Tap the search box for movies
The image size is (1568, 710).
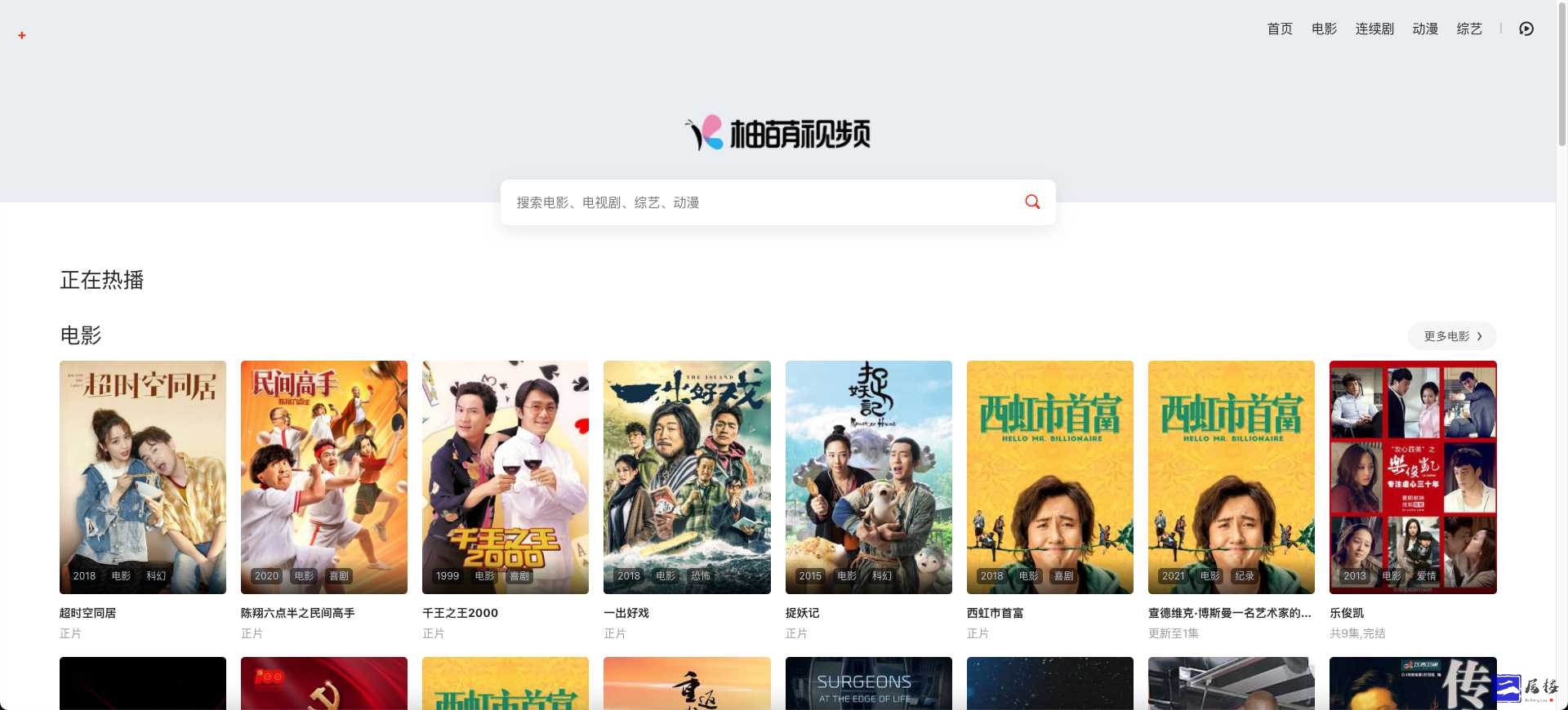759,202
